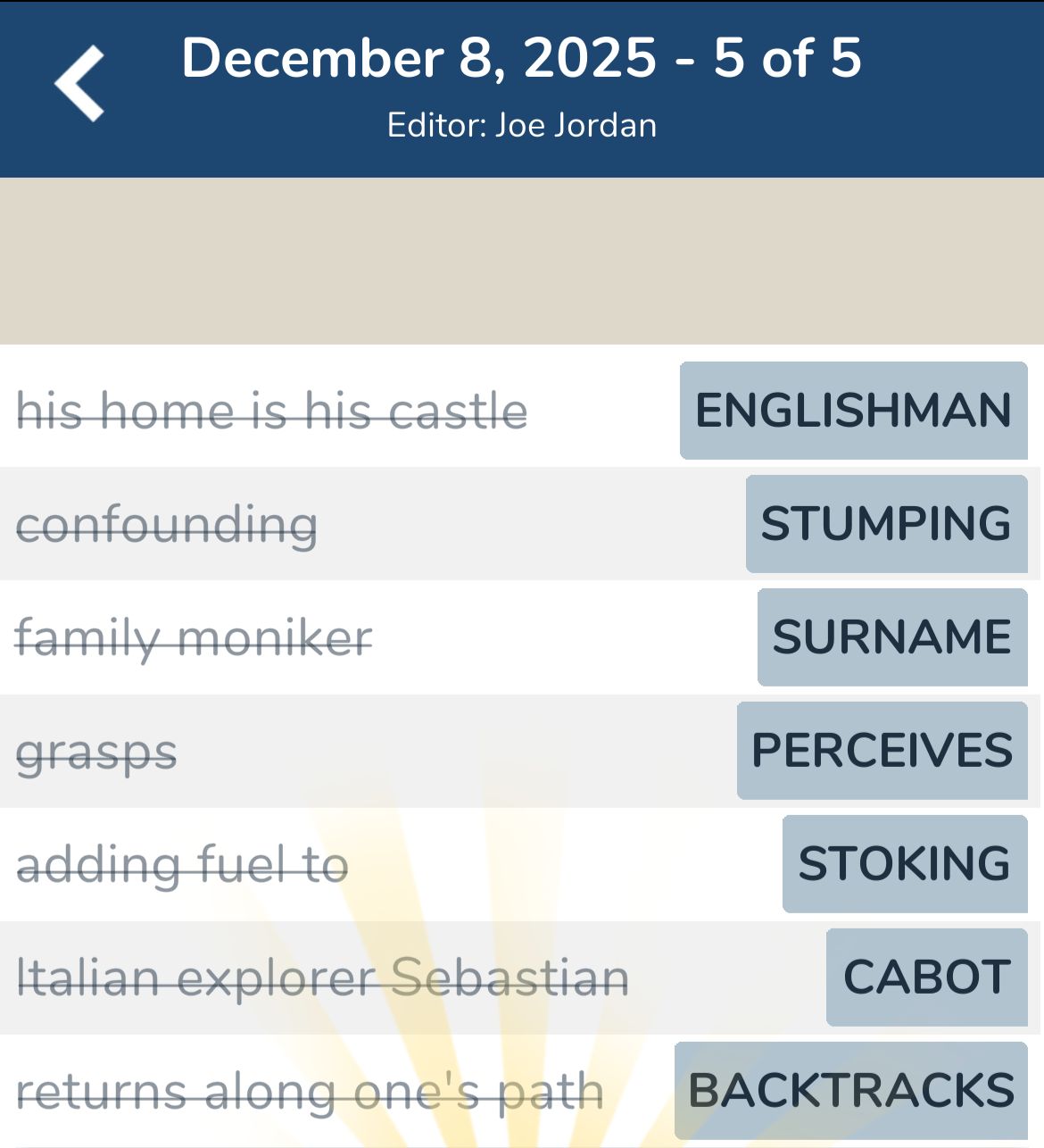Click the 'Editor: Joe Jordan' label
The image size is (1044, 1148).
coord(522,125)
